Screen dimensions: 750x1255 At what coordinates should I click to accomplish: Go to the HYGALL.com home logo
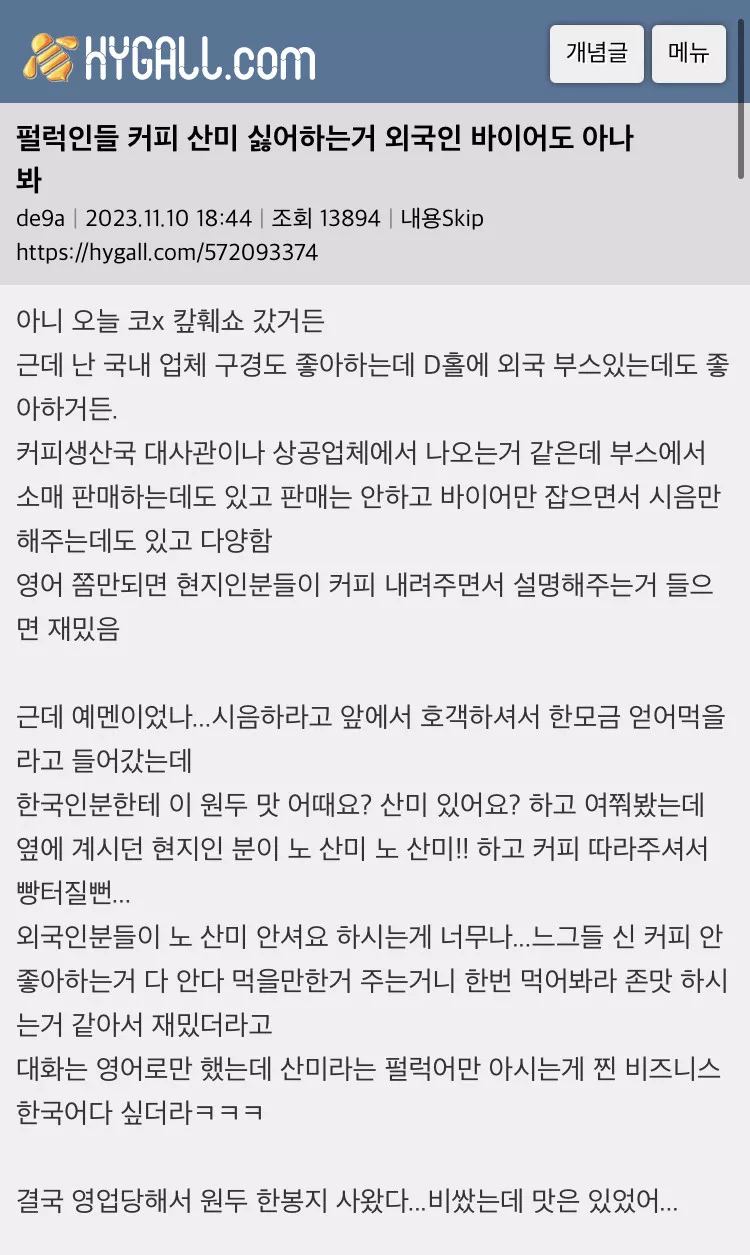[169, 56]
